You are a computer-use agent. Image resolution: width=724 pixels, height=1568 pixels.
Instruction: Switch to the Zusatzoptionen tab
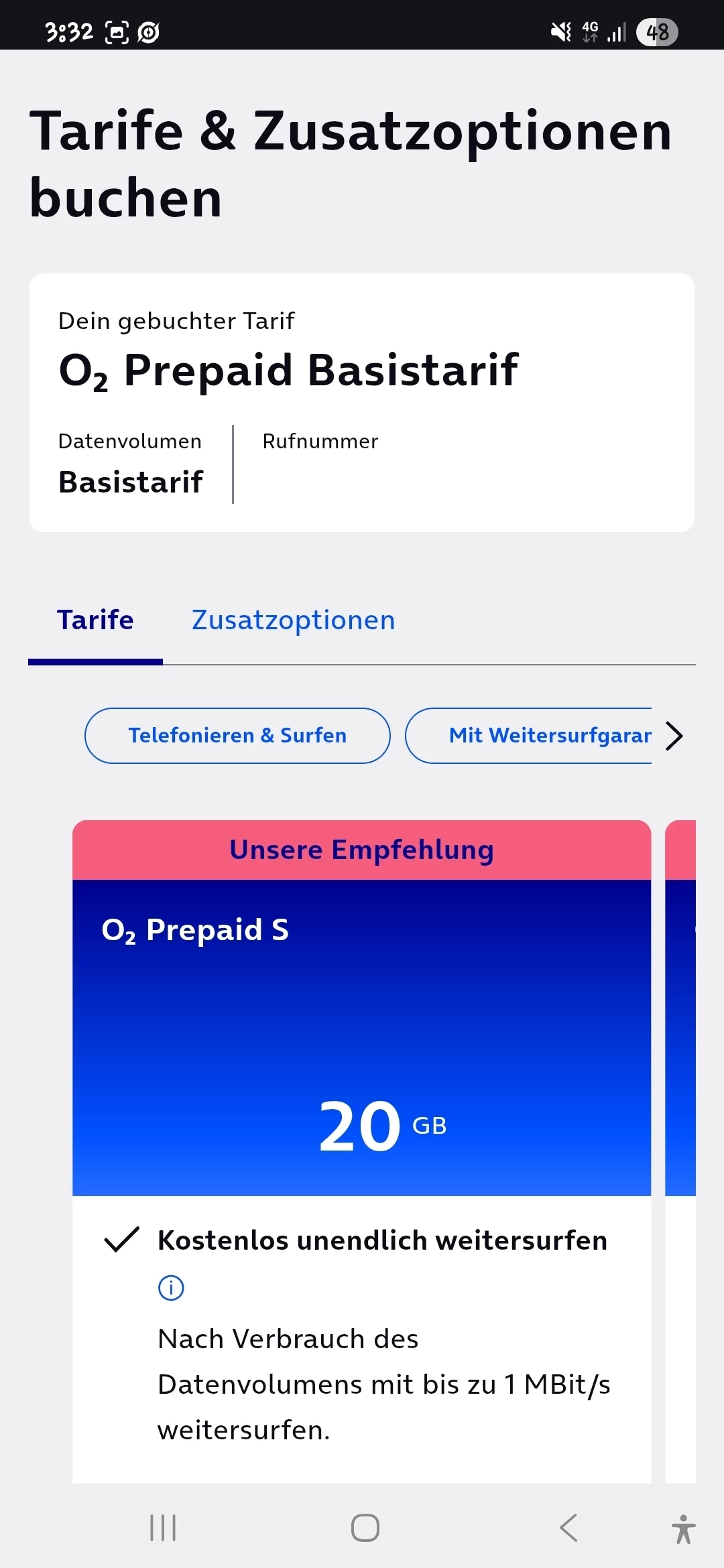(x=293, y=620)
